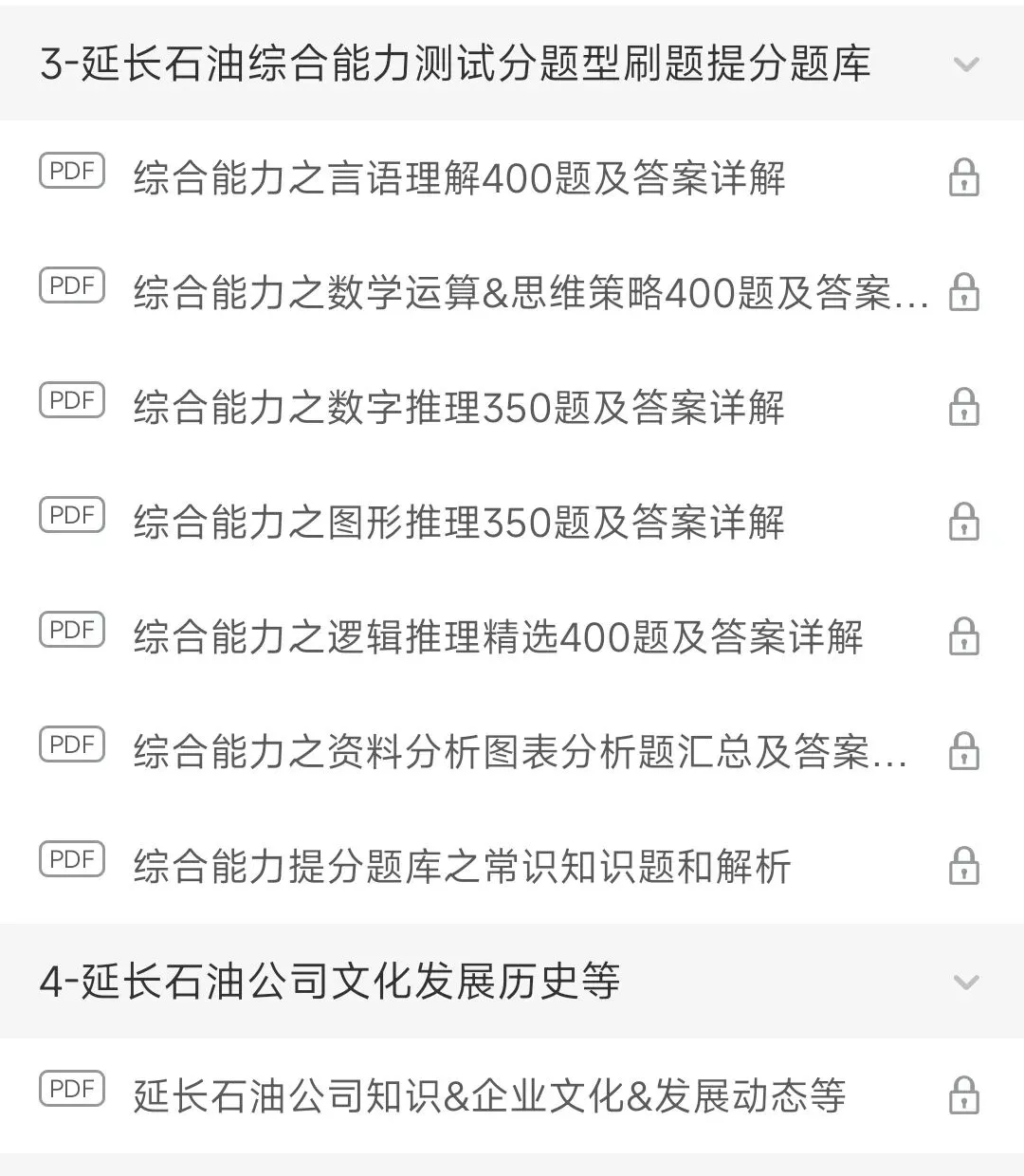
Task: Collapse the 4-延长石油公司文化发展历史等 section
Action: (x=965, y=982)
